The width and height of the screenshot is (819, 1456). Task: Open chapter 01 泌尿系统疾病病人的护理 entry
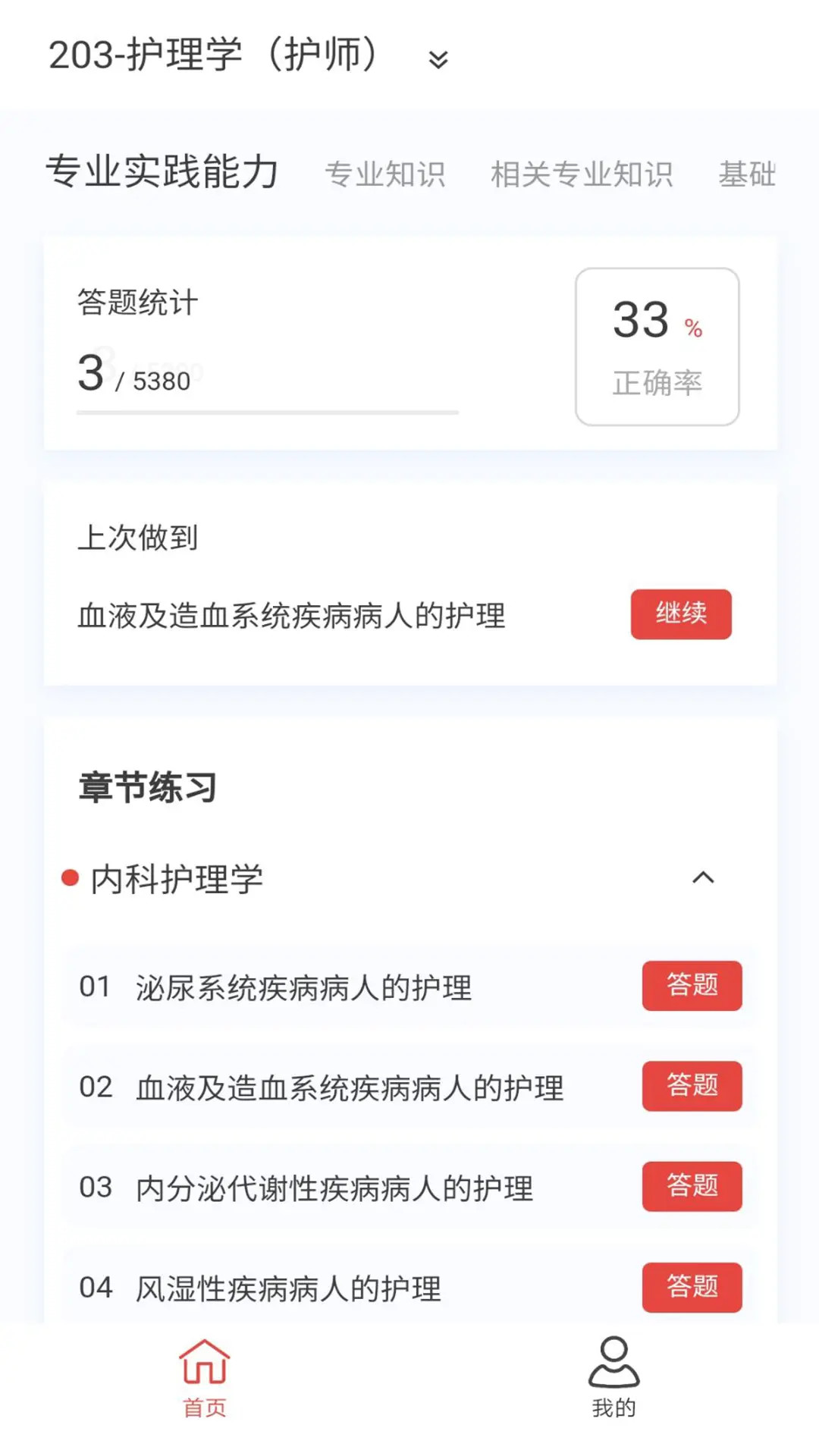coord(303,986)
